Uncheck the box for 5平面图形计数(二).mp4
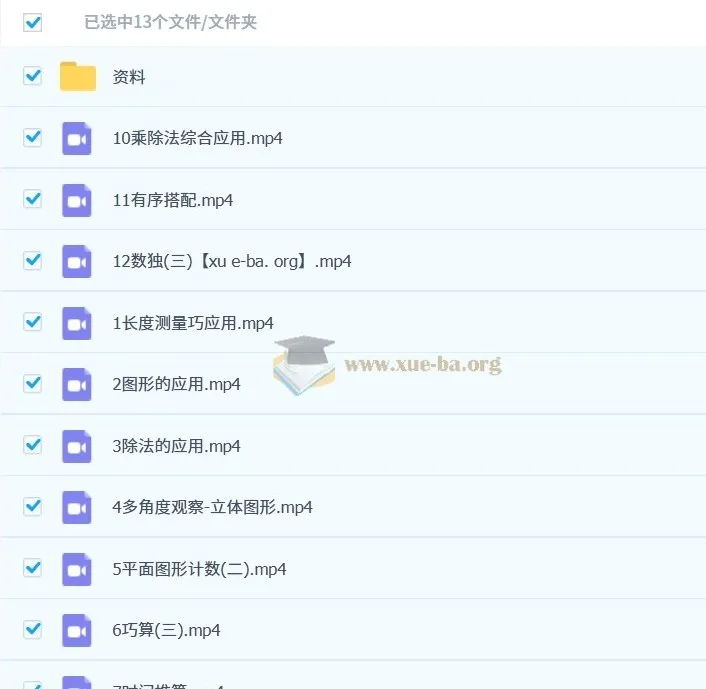 (x=33, y=568)
